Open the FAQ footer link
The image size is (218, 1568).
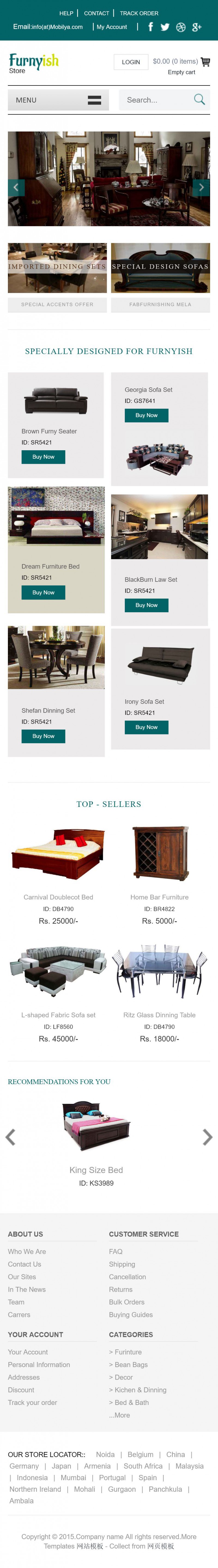point(116,1251)
